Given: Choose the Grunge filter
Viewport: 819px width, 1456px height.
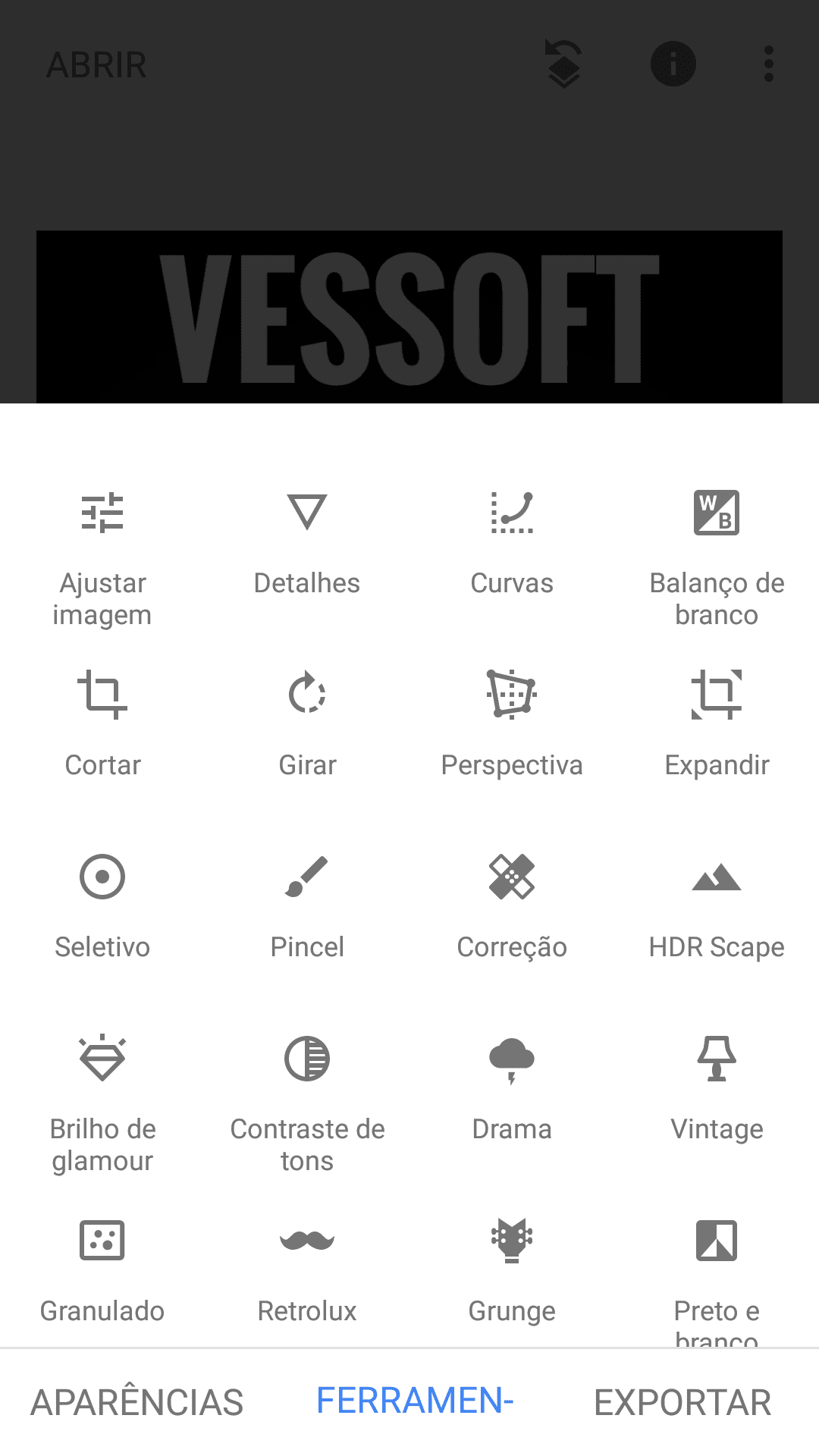Looking at the screenshot, I should (512, 1270).
